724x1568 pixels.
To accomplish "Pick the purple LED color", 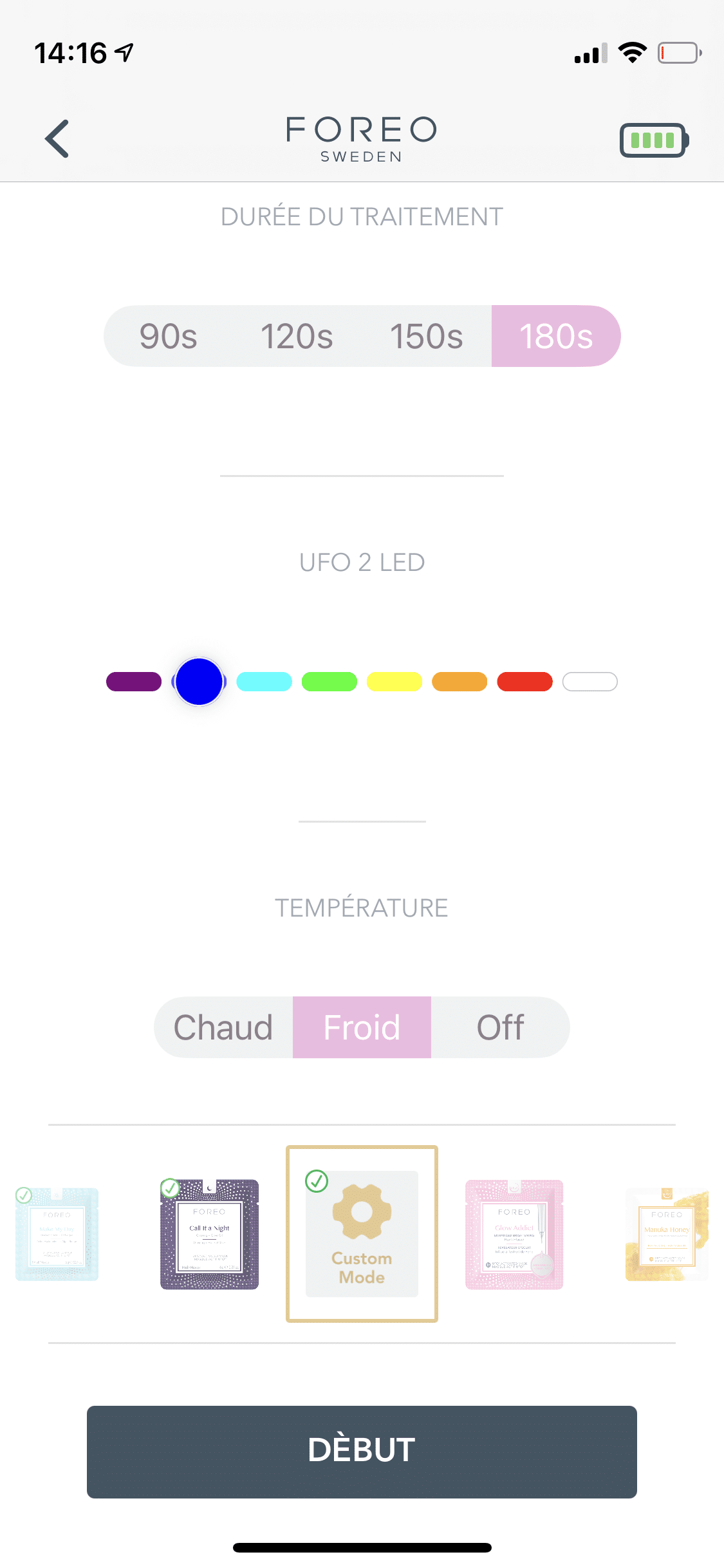I will tap(134, 682).
